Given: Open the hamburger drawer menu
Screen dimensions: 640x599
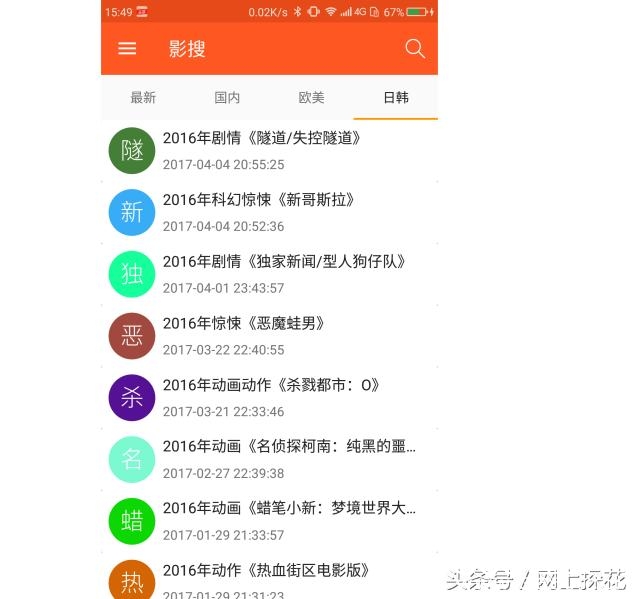Looking at the screenshot, I should [x=127, y=49].
